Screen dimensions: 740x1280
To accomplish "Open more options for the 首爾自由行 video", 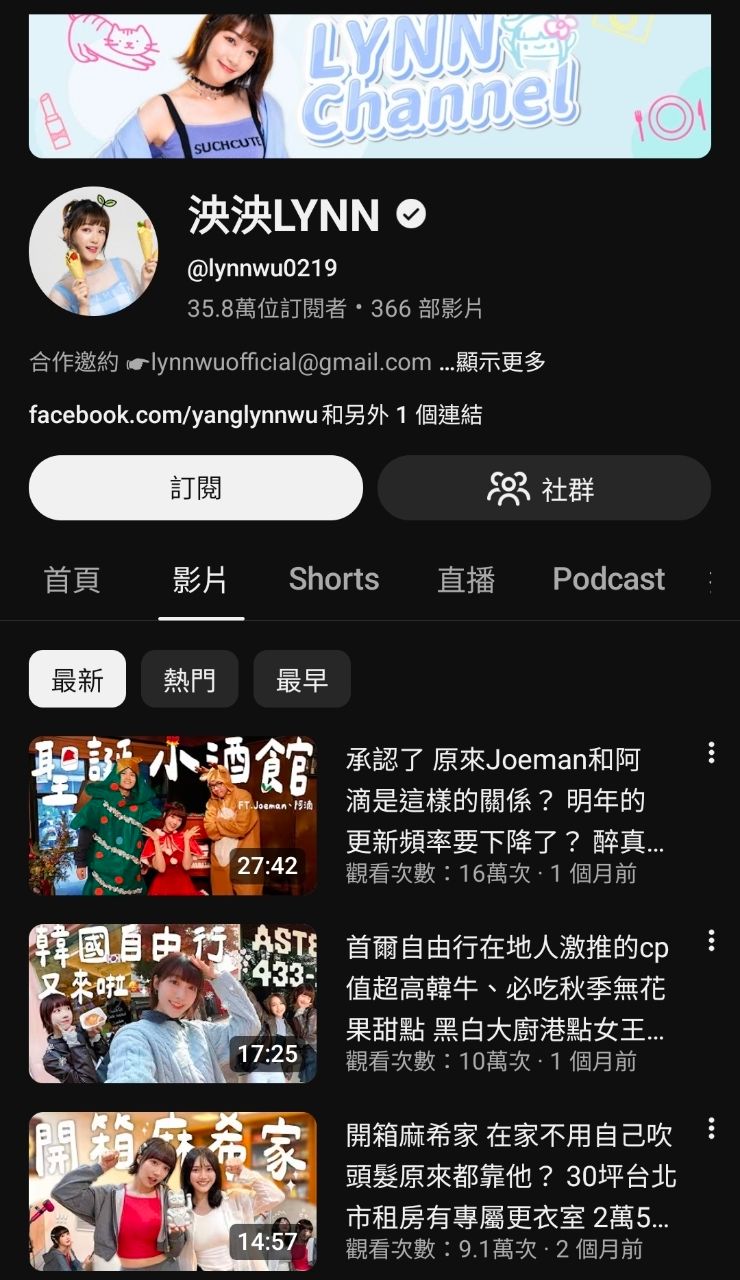I will 711,941.
